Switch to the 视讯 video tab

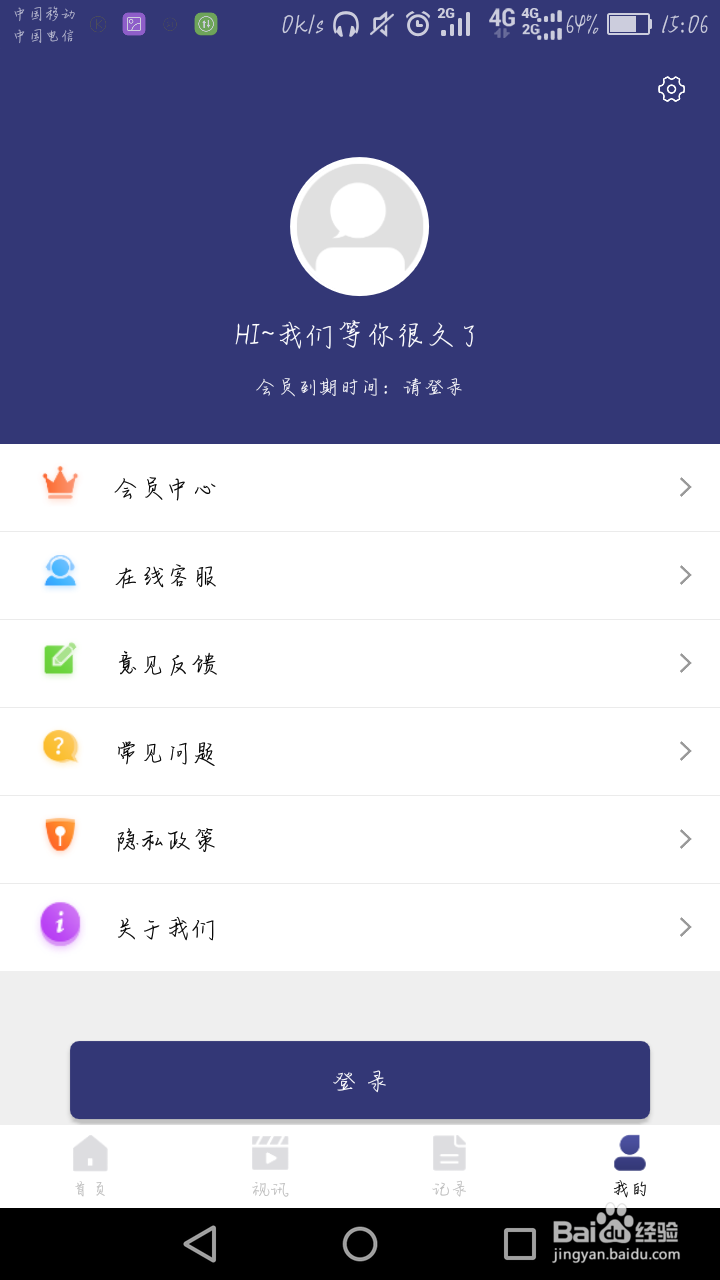pos(270,1166)
